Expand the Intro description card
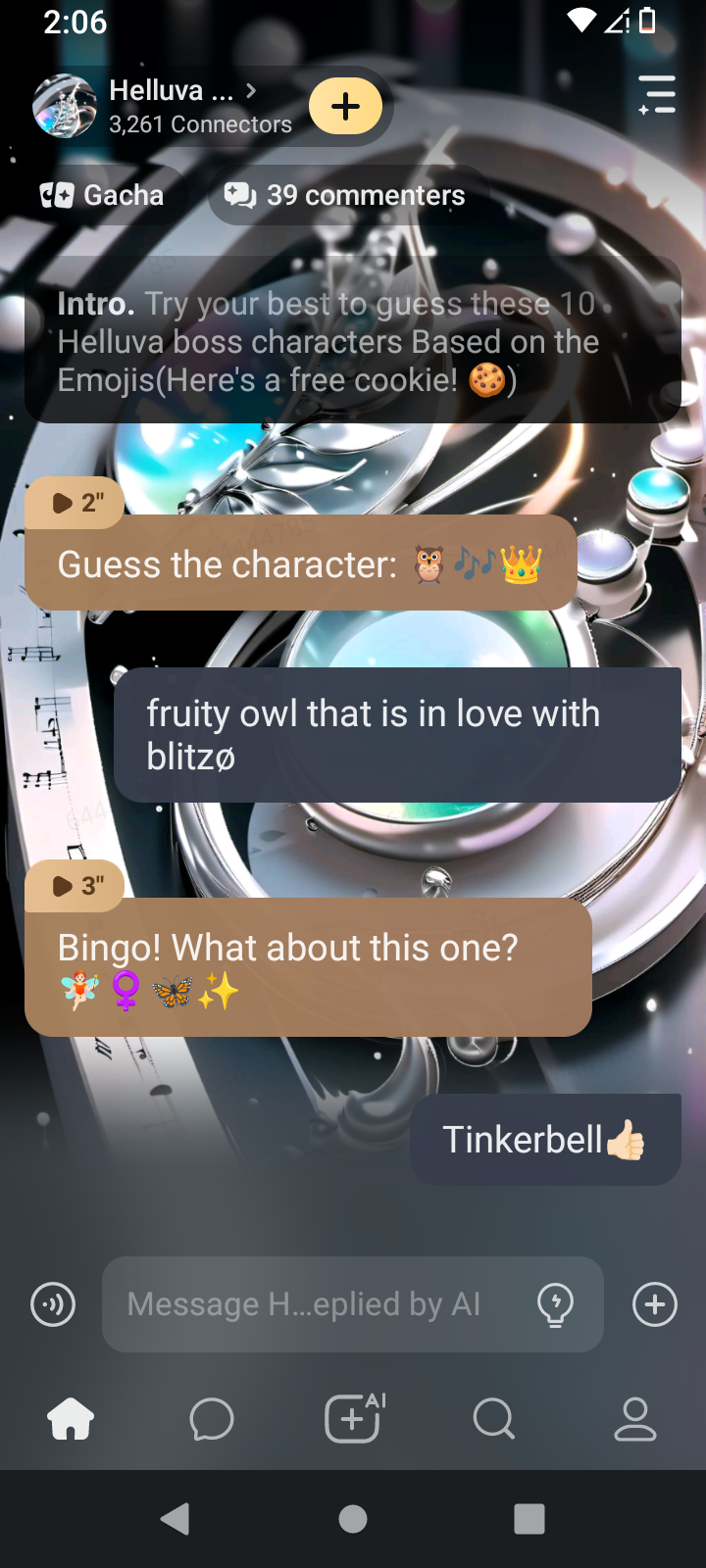This screenshot has width=706, height=1568. [x=353, y=341]
